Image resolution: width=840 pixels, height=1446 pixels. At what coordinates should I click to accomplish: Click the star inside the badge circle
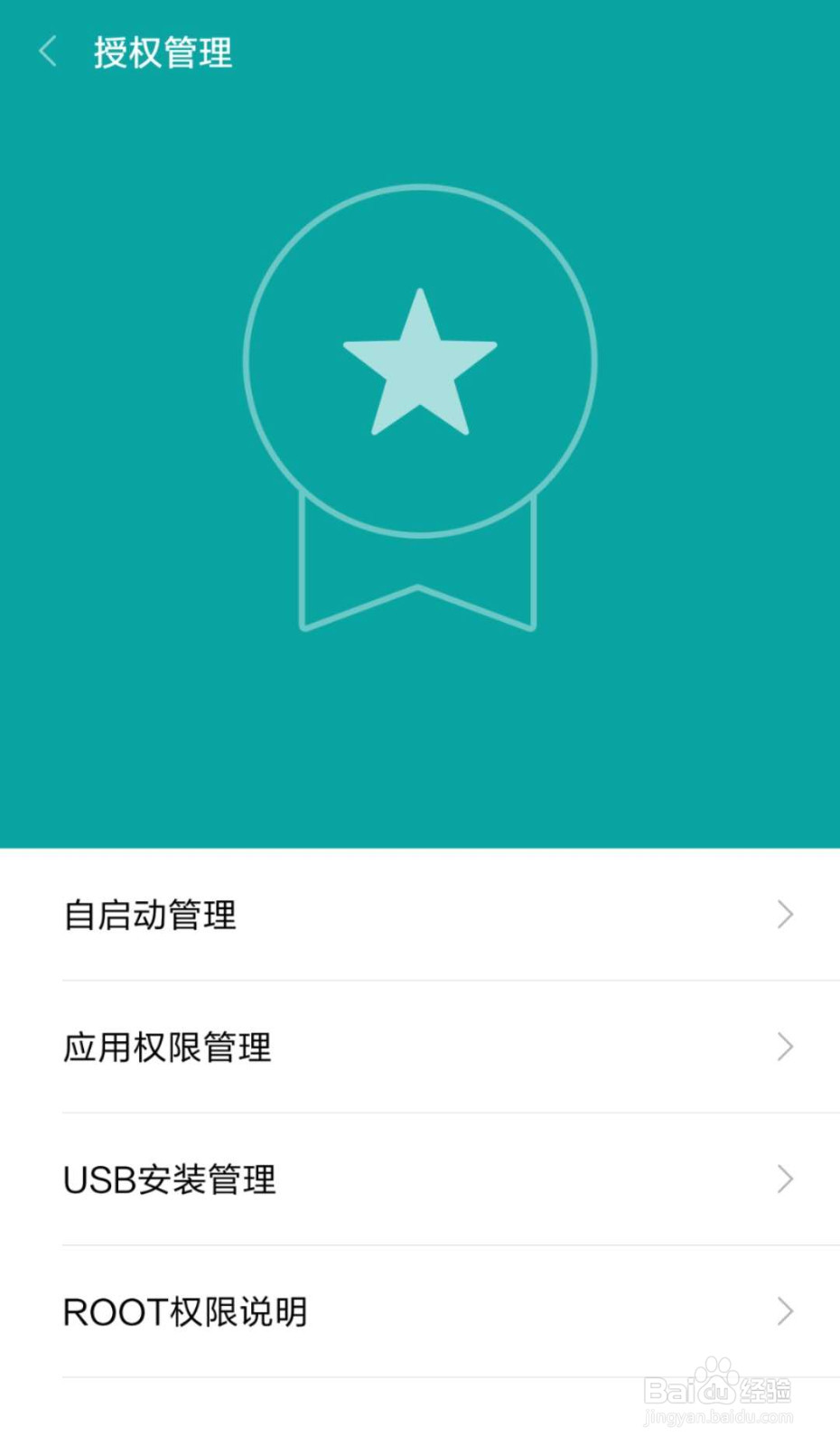419,361
